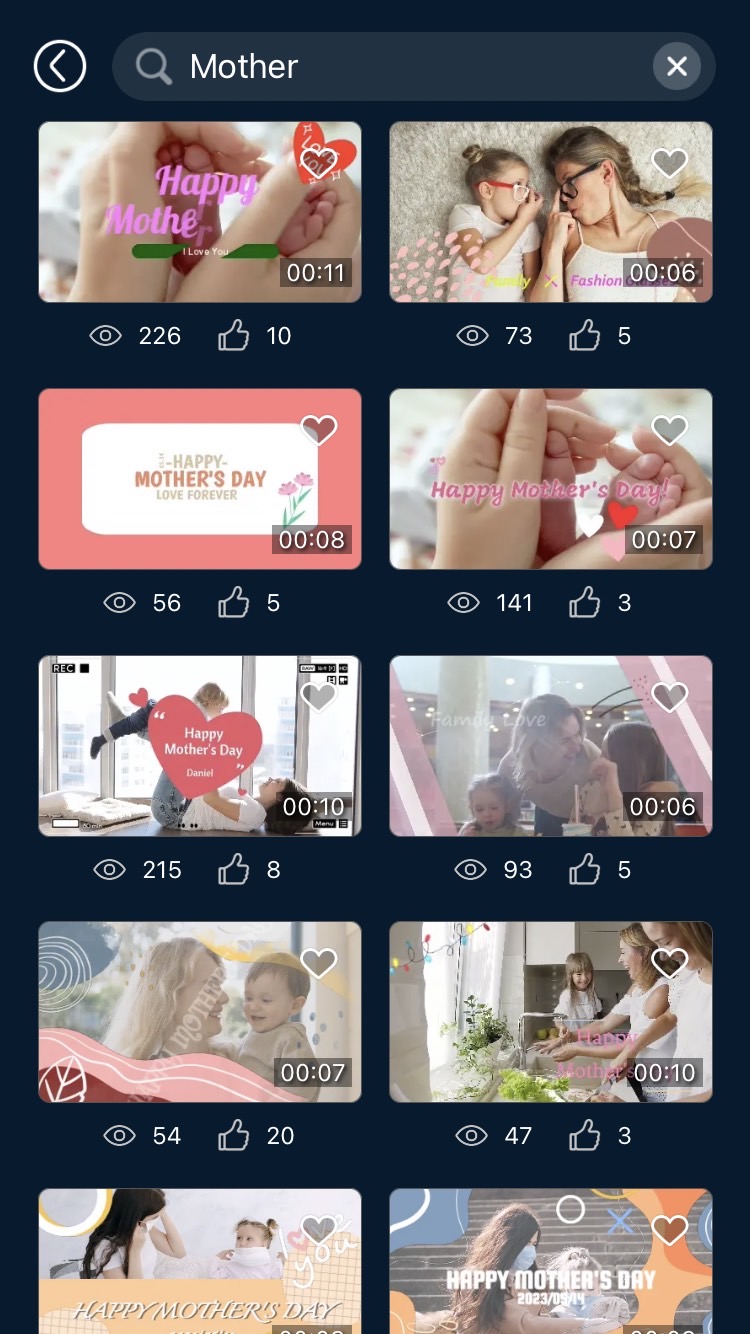Open the template with 54 views
750x1334 pixels.
click(180, 1012)
